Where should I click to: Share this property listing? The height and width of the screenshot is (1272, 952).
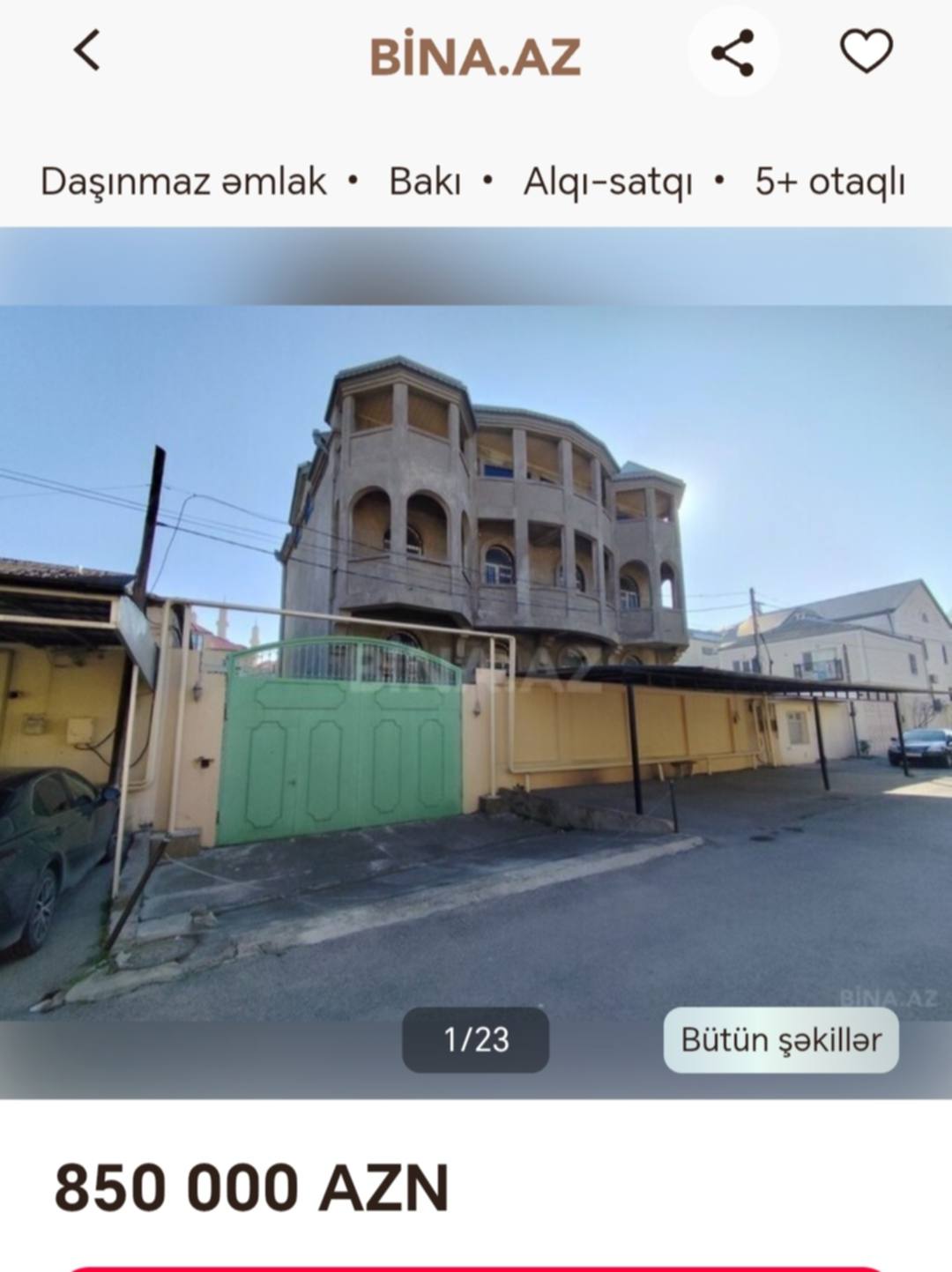pos(733,52)
